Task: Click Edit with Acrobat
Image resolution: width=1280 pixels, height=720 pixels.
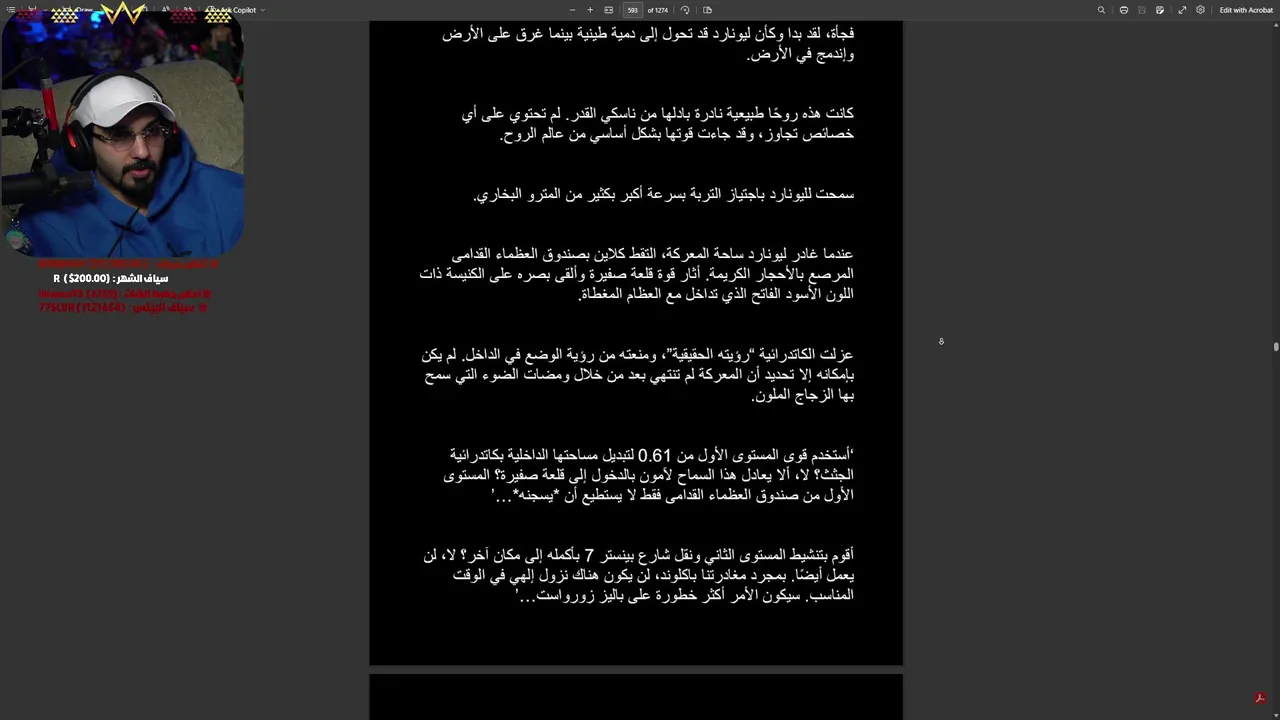Action: coord(1246,10)
